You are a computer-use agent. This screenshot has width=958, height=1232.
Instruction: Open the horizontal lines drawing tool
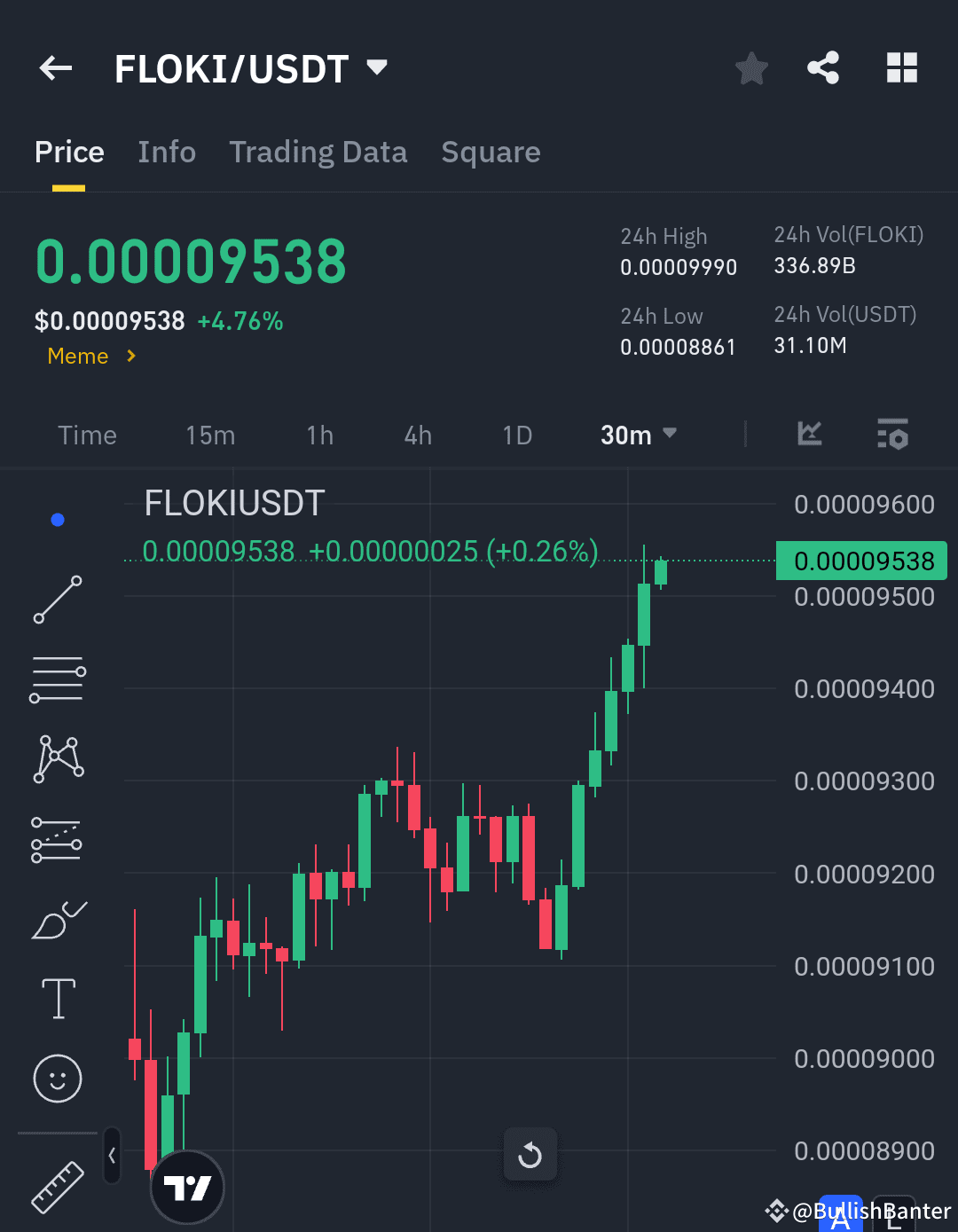click(57, 679)
